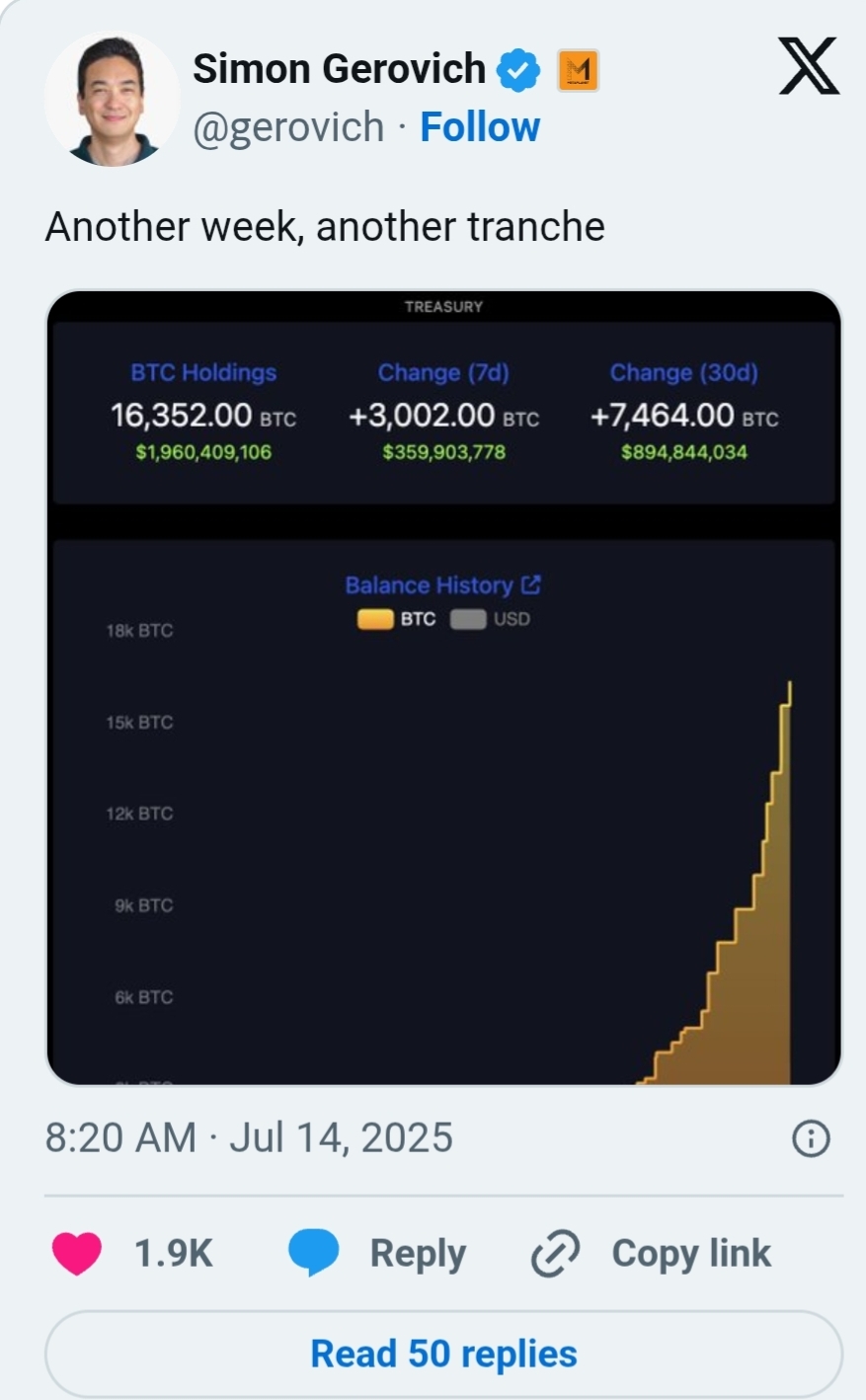Read 50 replies
Image resolution: width=866 pixels, height=1400 pixels.
(x=443, y=1354)
